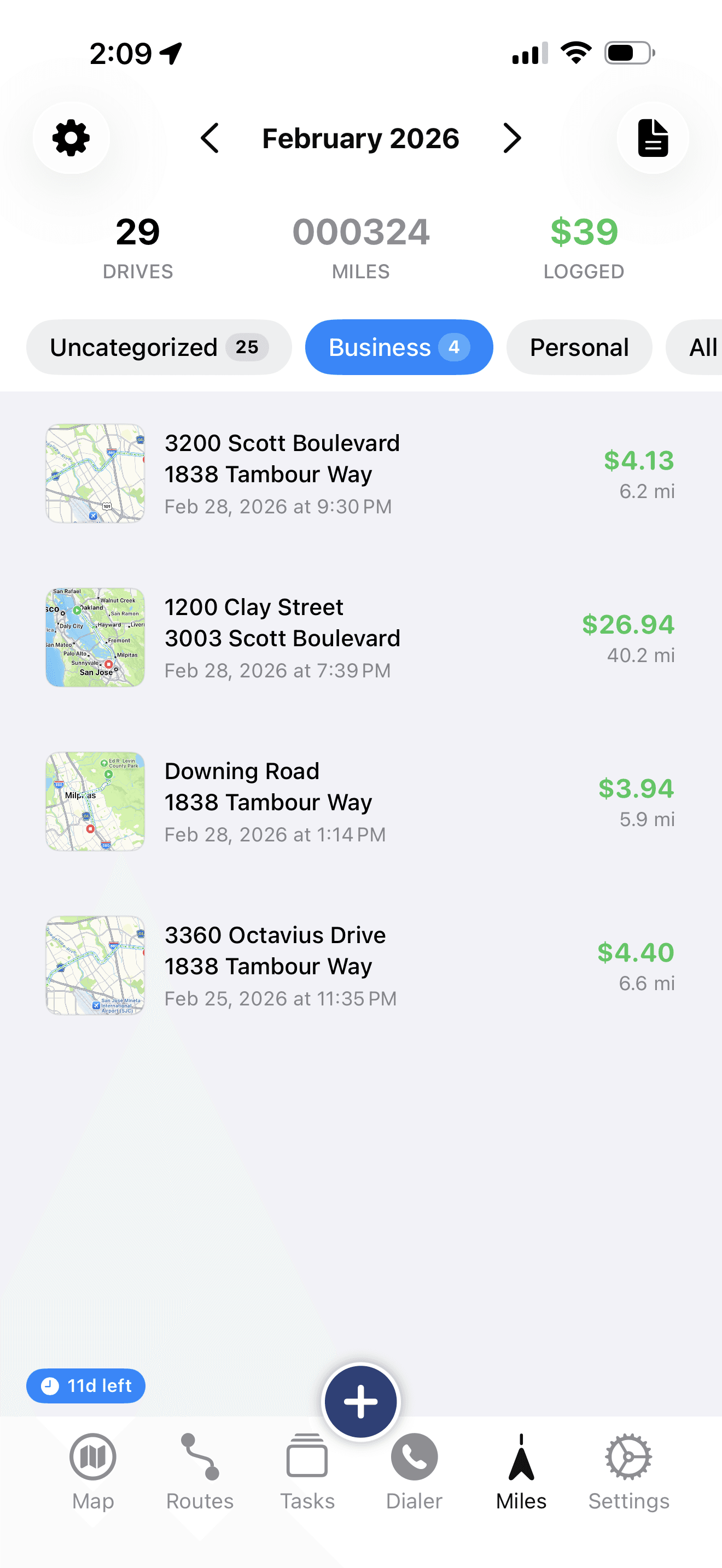This screenshot has height=1568, width=722.
Task: Enable the Personal drives filter
Action: coord(578,347)
